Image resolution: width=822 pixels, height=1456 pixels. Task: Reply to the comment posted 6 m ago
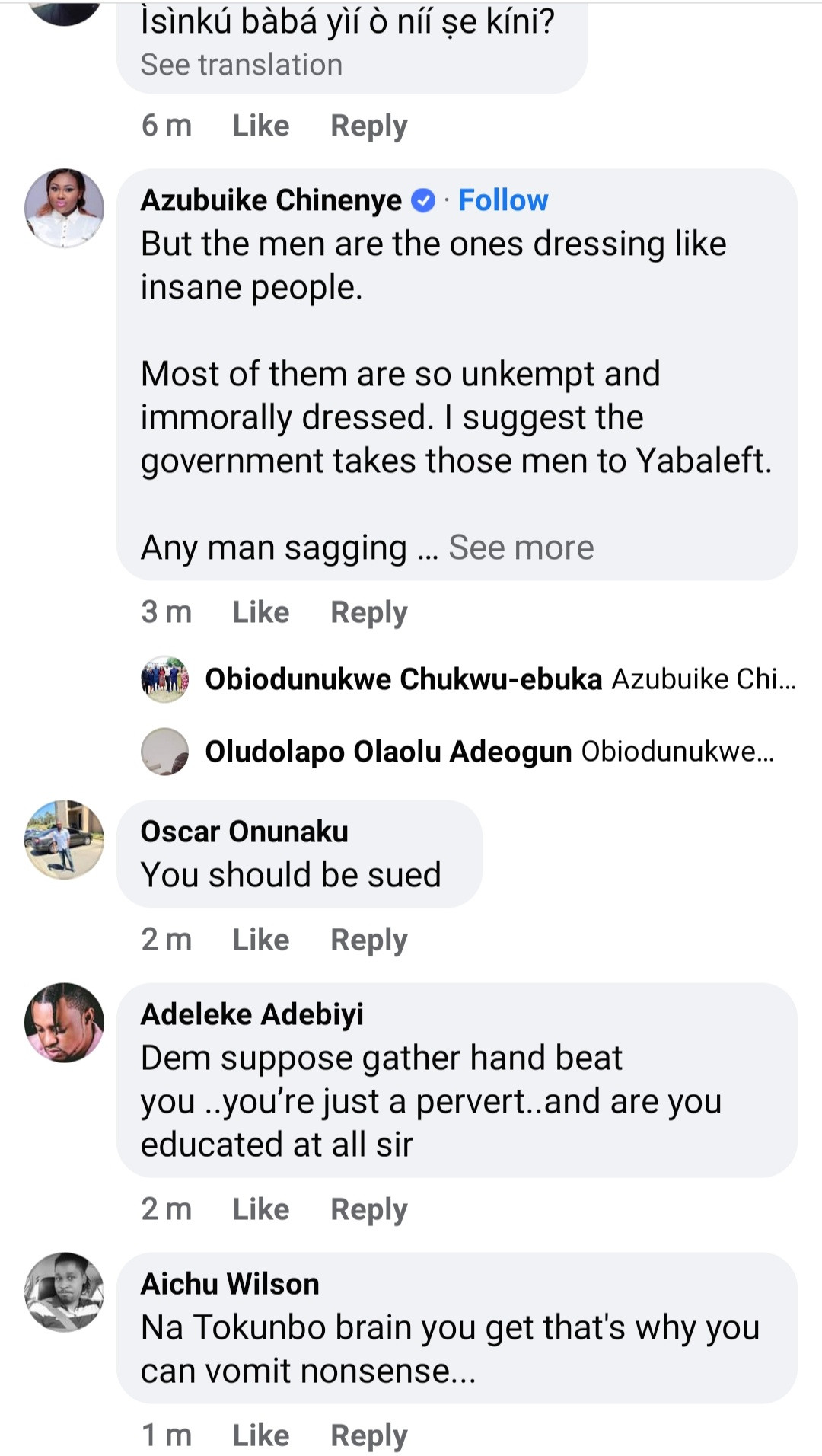369,126
